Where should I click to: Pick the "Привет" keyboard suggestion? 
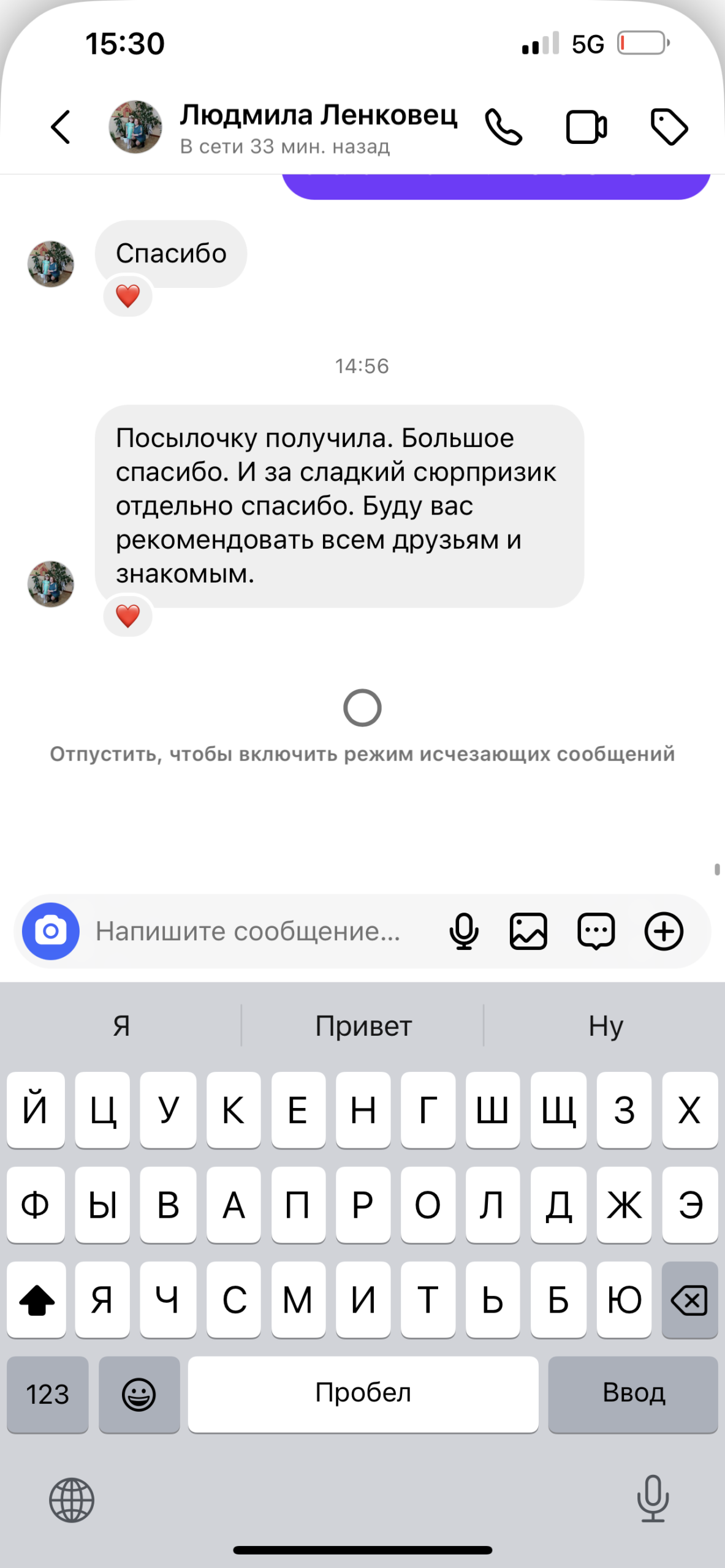(x=363, y=1025)
